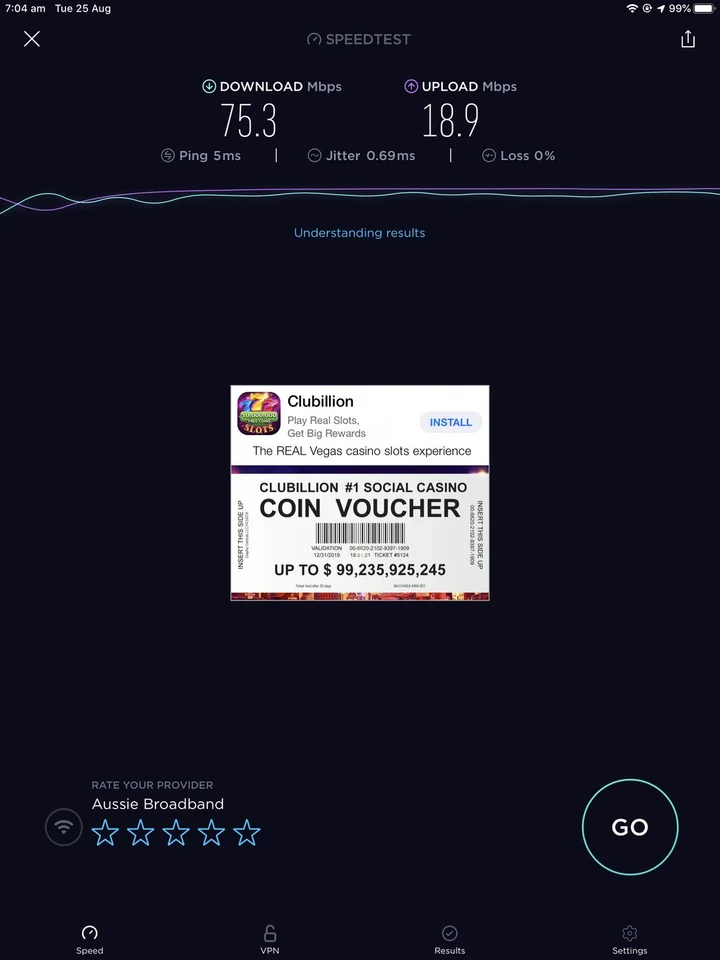Open the Settings tab
The height and width of the screenshot is (960, 720).
(630, 939)
